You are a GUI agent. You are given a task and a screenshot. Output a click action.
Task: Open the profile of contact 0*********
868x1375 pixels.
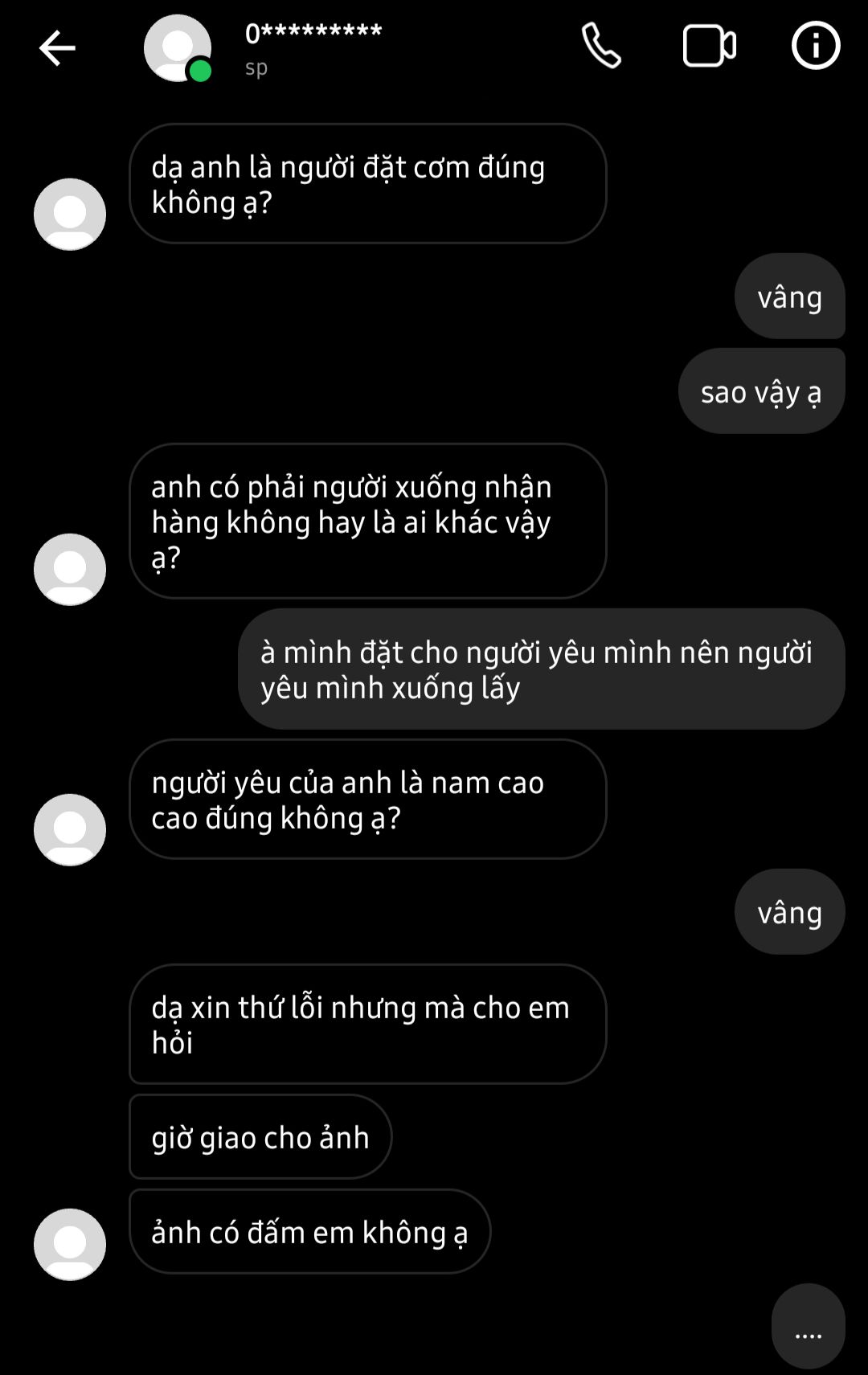tap(313, 34)
